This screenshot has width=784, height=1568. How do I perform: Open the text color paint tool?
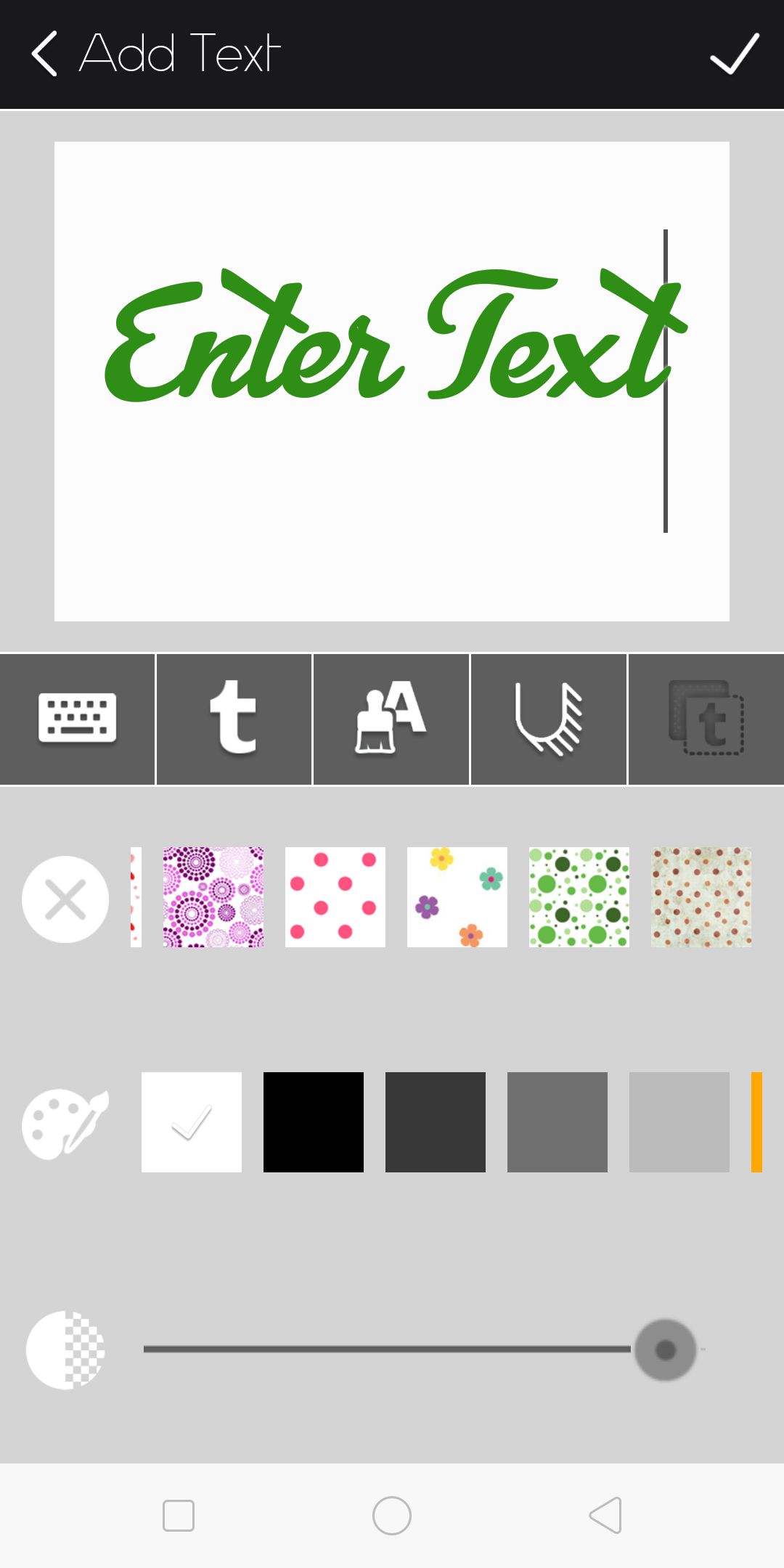coord(391,719)
